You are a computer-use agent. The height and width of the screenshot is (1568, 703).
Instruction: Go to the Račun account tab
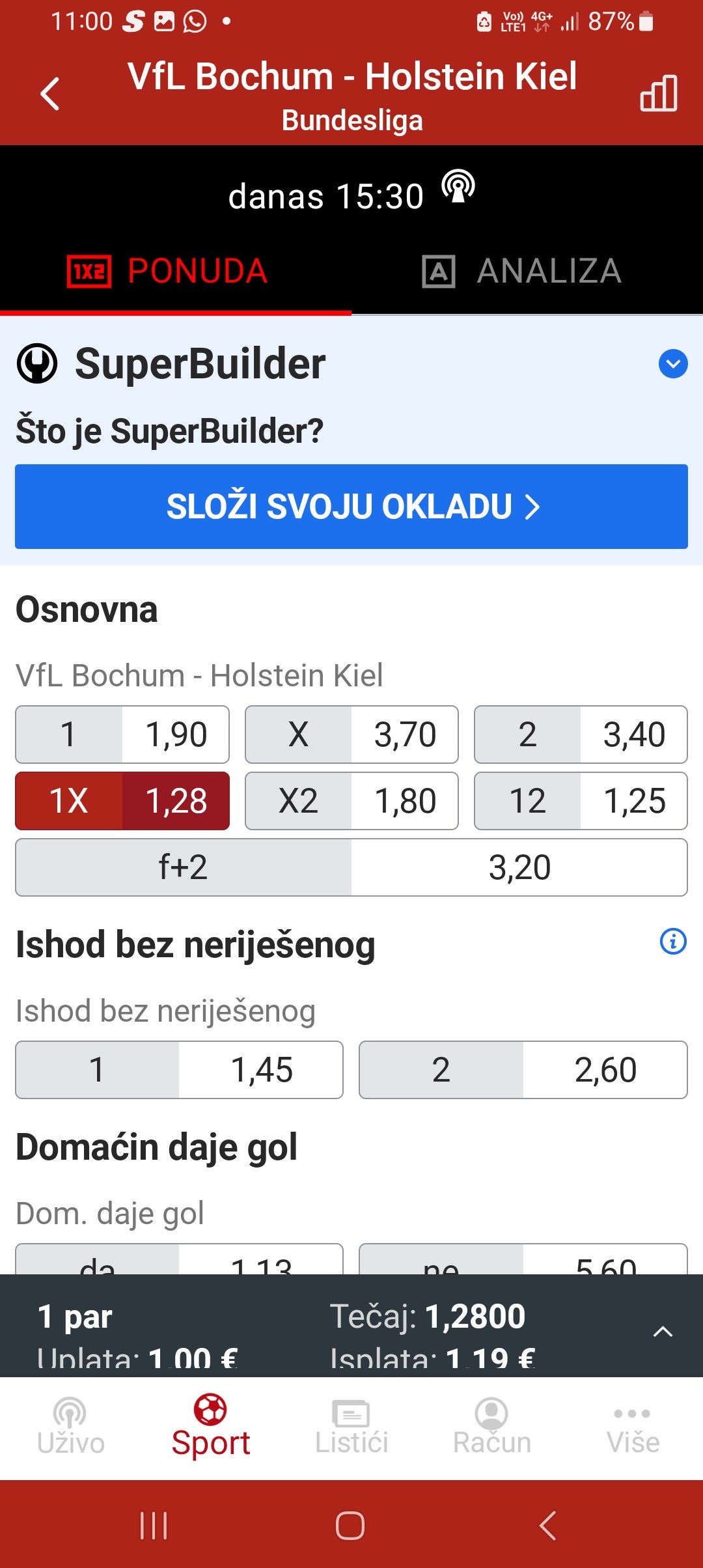(492, 1427)
